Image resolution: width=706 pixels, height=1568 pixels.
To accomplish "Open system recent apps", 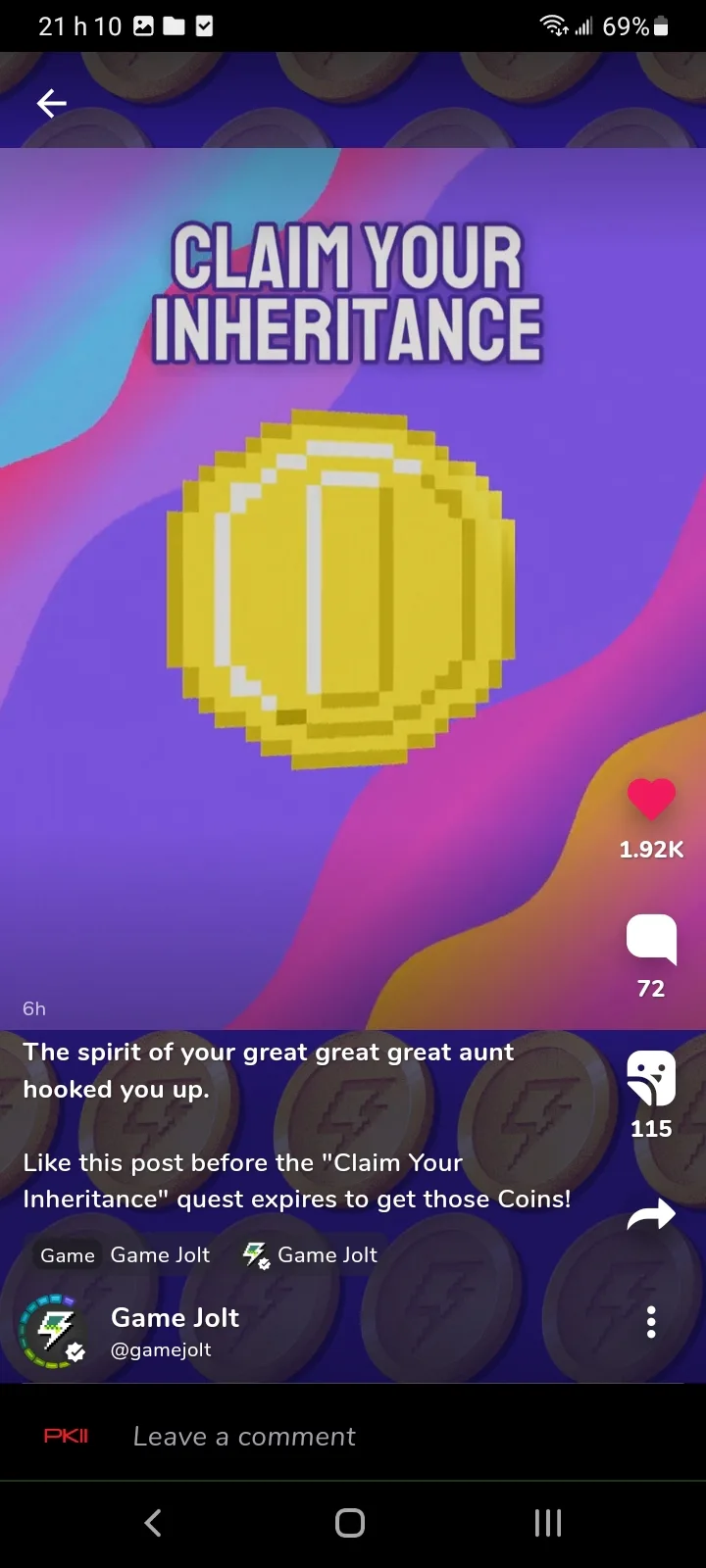I will [x=548, y=1523].
